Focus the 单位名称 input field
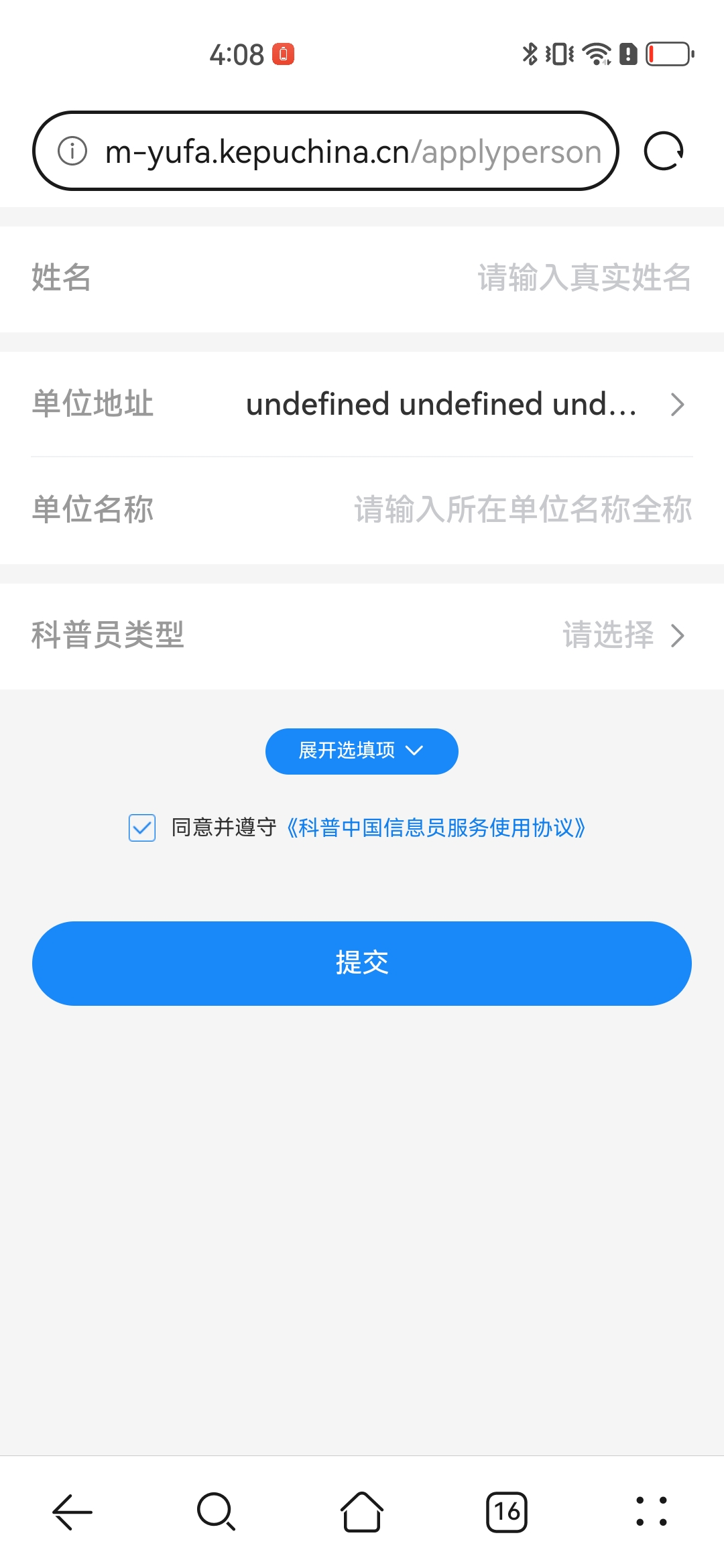724x1568 pixels. (x=523, y=510)
